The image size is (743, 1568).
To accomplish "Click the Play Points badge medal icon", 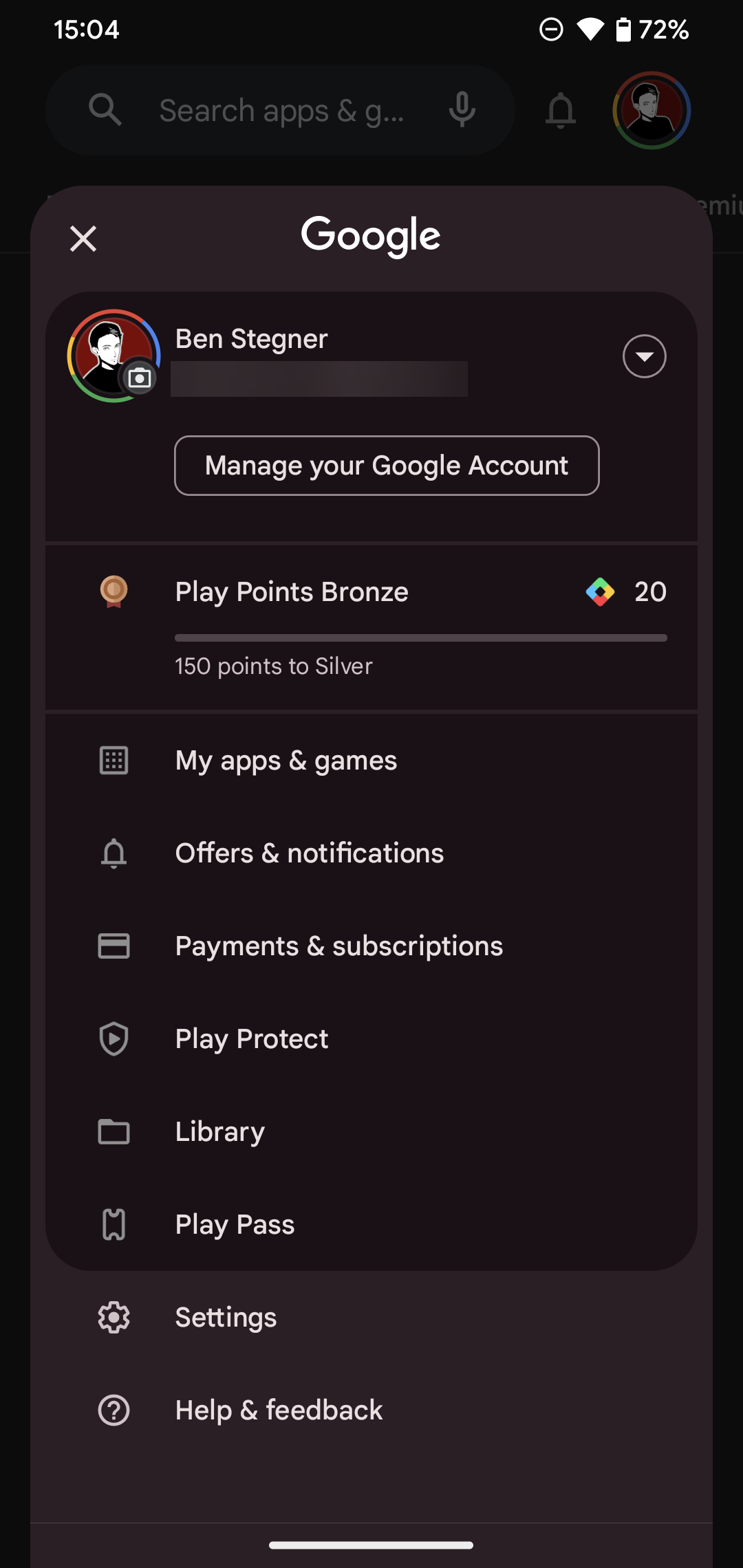I will [114, 592].
